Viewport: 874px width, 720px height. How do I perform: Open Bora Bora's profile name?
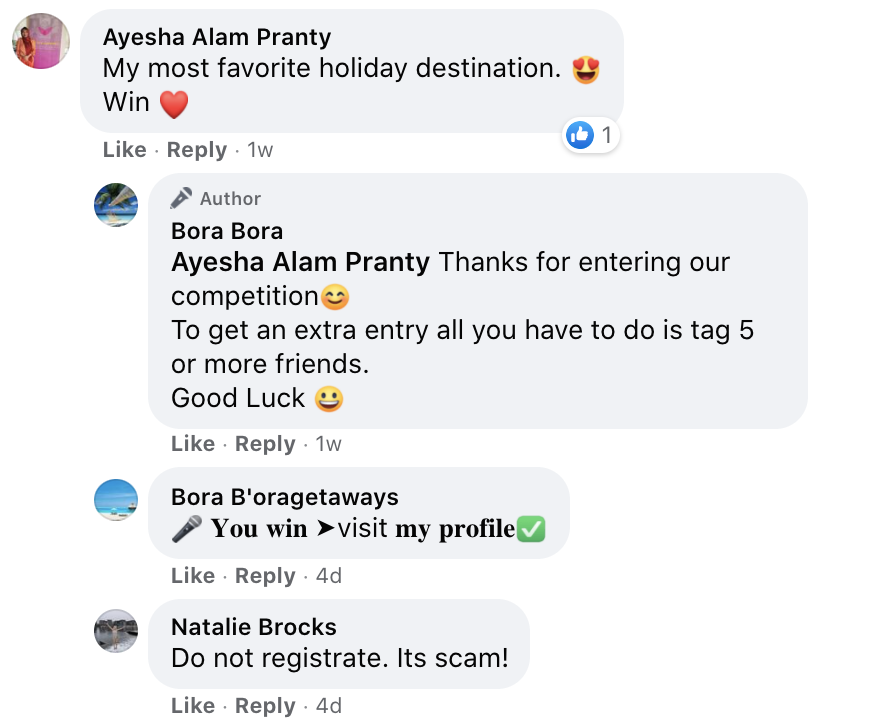click(x=227, y=231)
